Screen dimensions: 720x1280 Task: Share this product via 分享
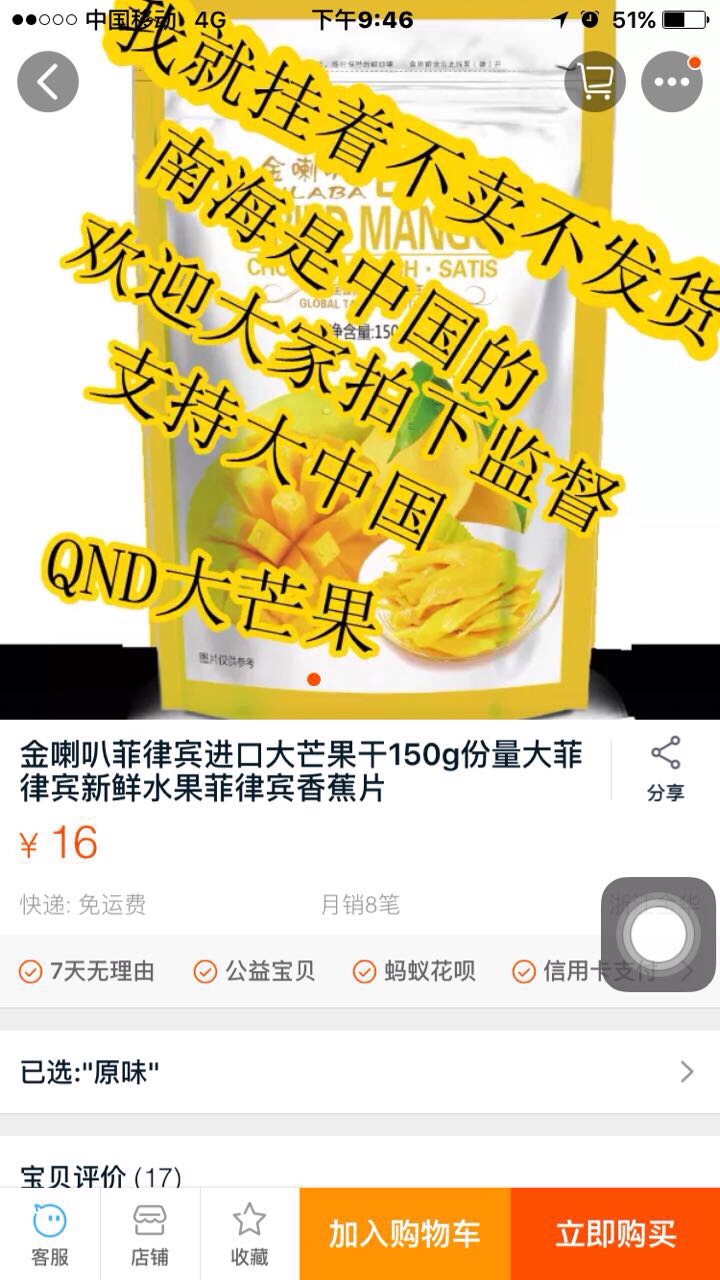coord(665,770)
